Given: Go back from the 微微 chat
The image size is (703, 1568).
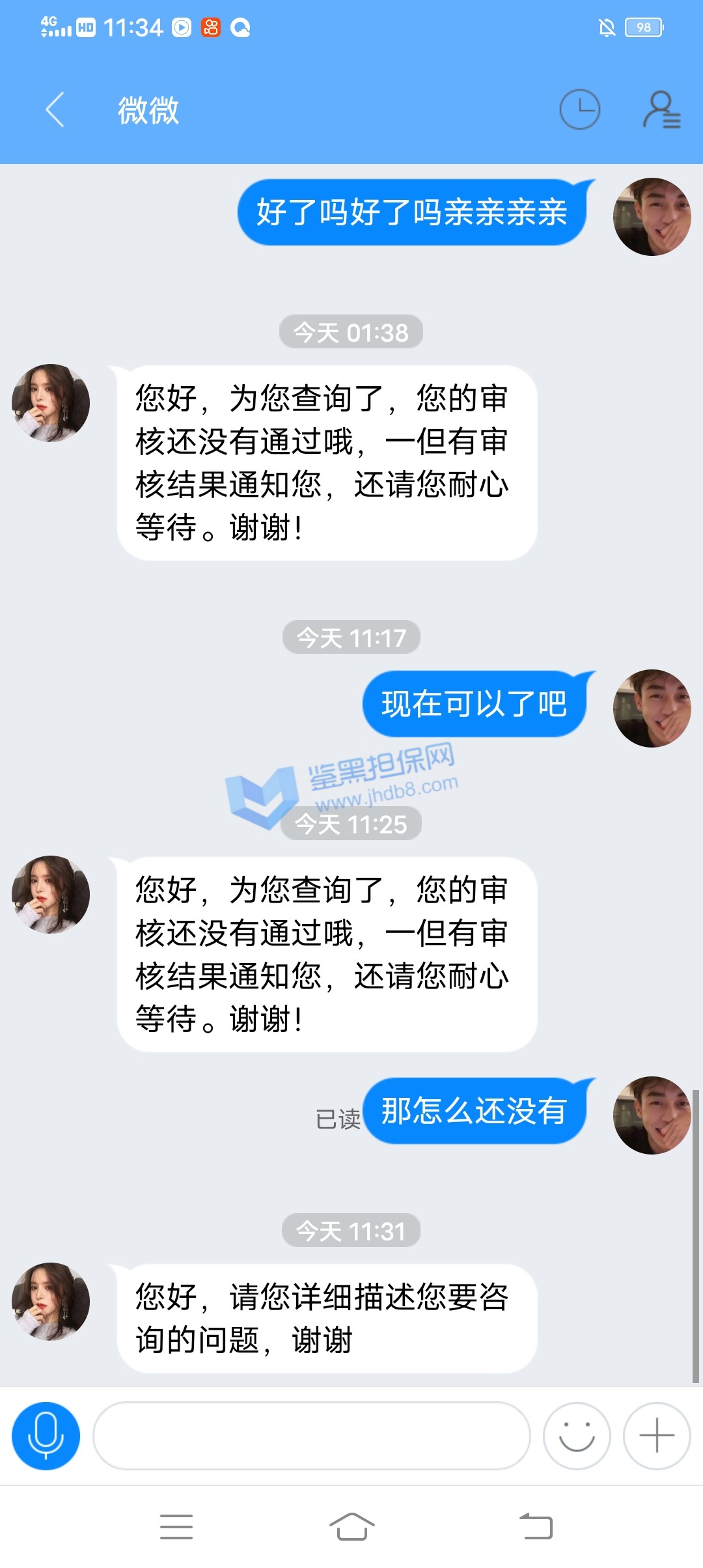Looking at the screenshot, I should click(56, 109).
